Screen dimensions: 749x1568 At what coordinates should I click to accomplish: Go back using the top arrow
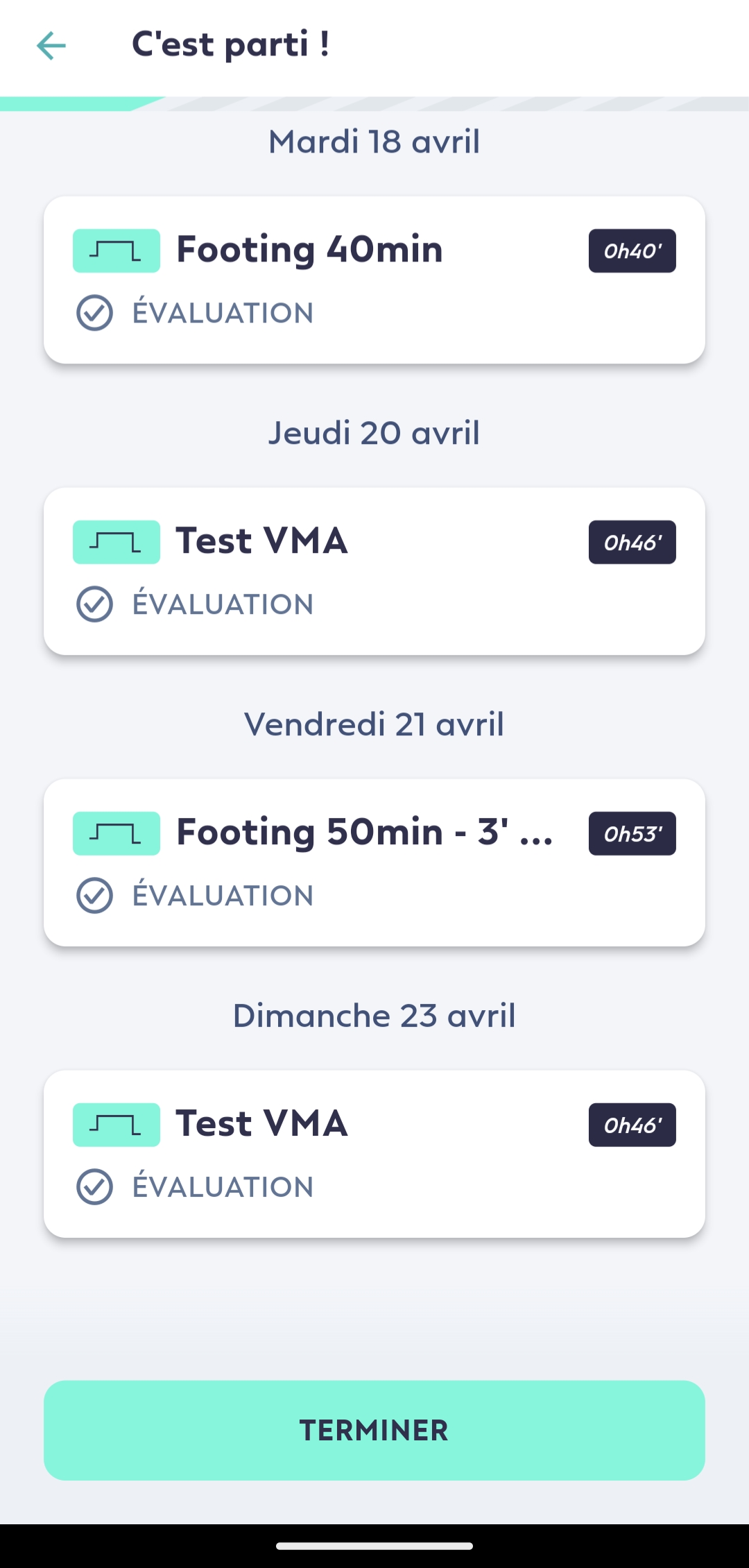pos(51,46)
